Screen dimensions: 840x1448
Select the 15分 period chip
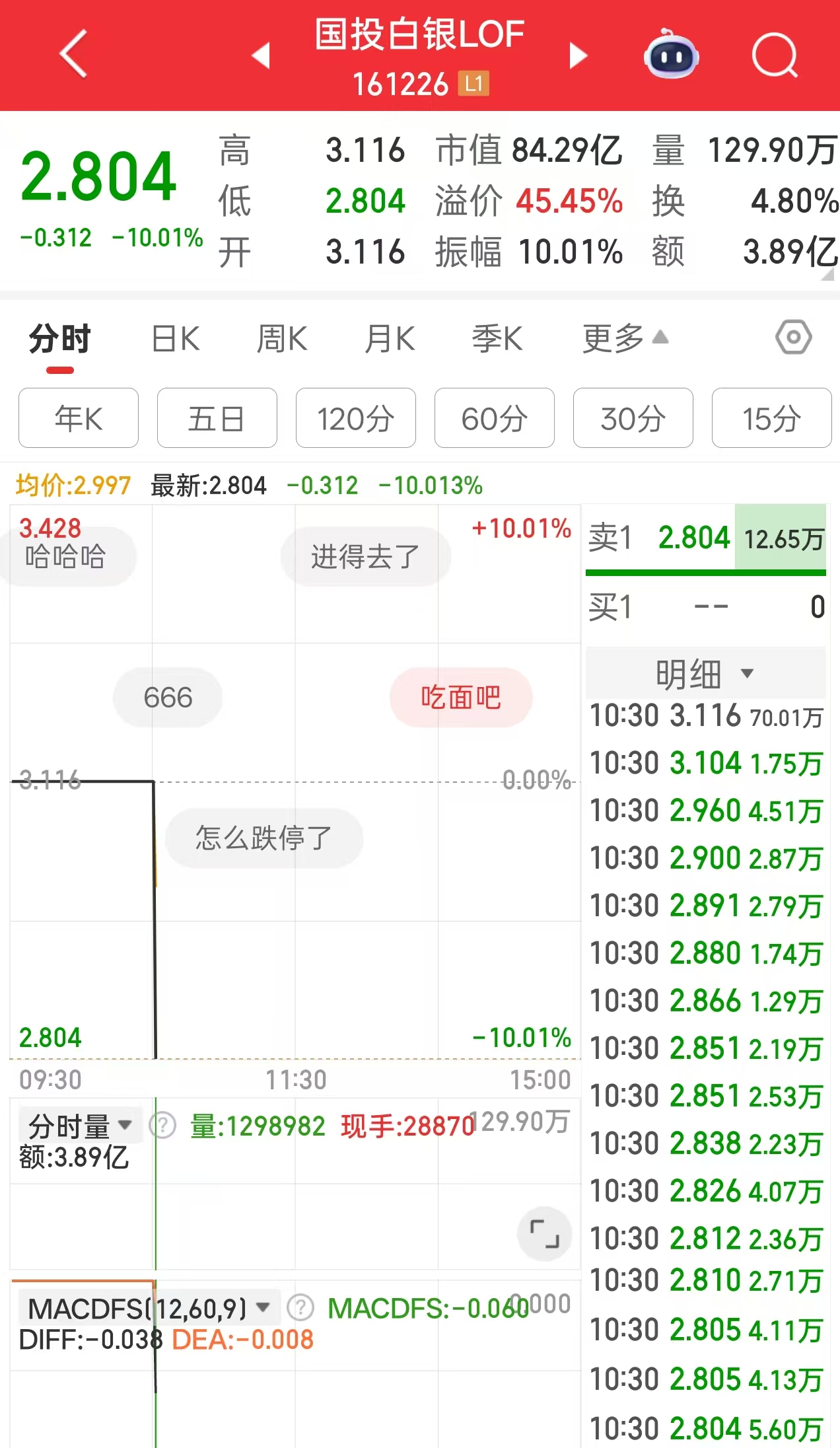click(x=771, y=418)
